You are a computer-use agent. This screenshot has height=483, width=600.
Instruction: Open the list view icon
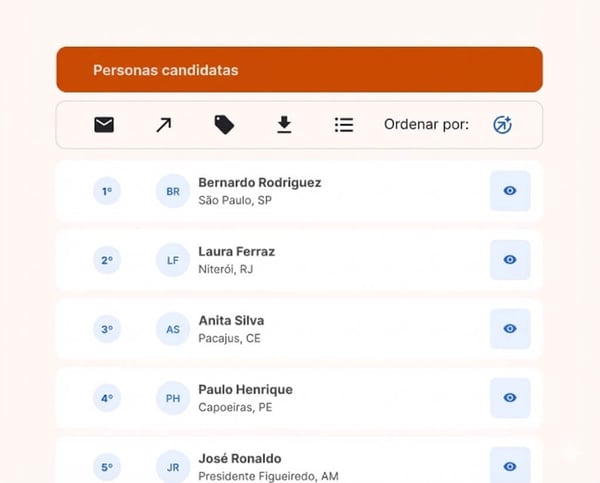point(344,125)
